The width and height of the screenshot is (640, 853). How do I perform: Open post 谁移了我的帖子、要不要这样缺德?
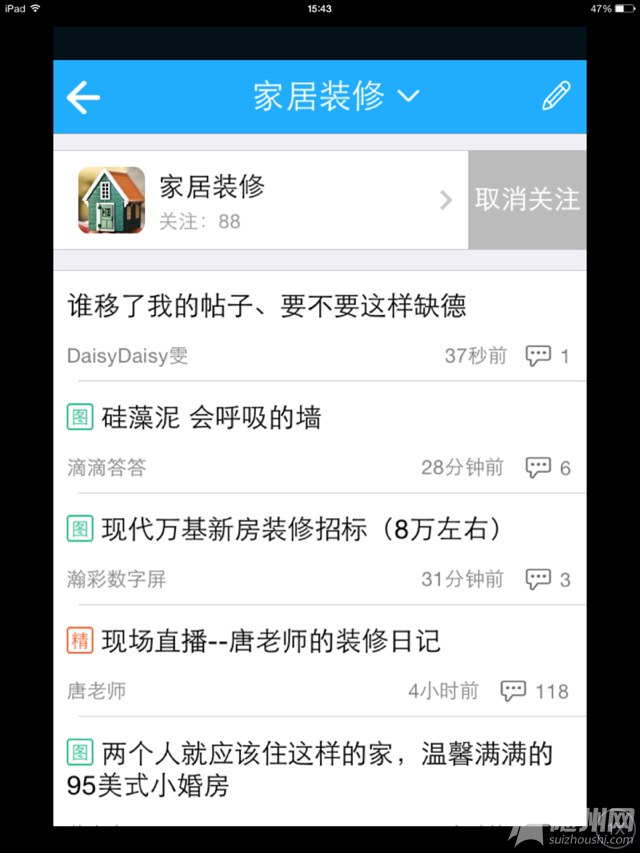coord(267,305)
